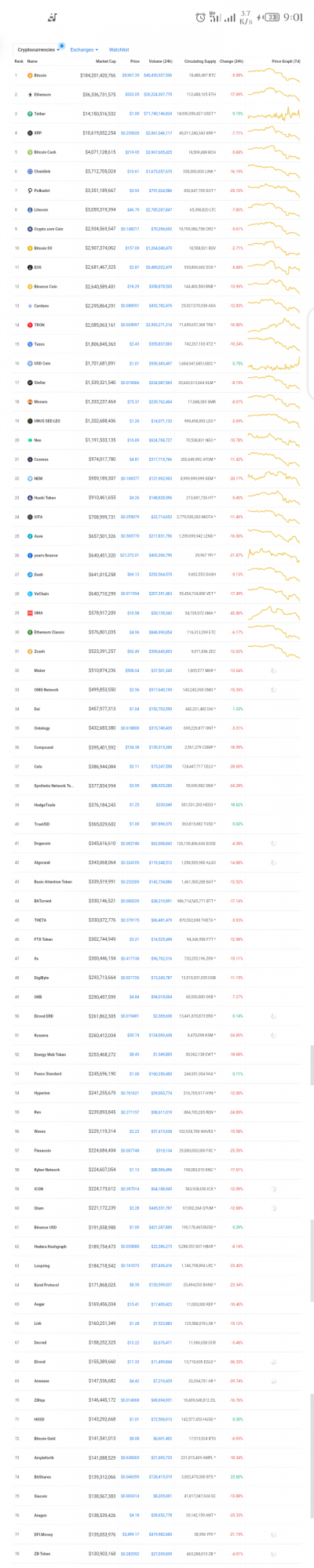Open the Chainlink coin page

click(x=42, y=171)
